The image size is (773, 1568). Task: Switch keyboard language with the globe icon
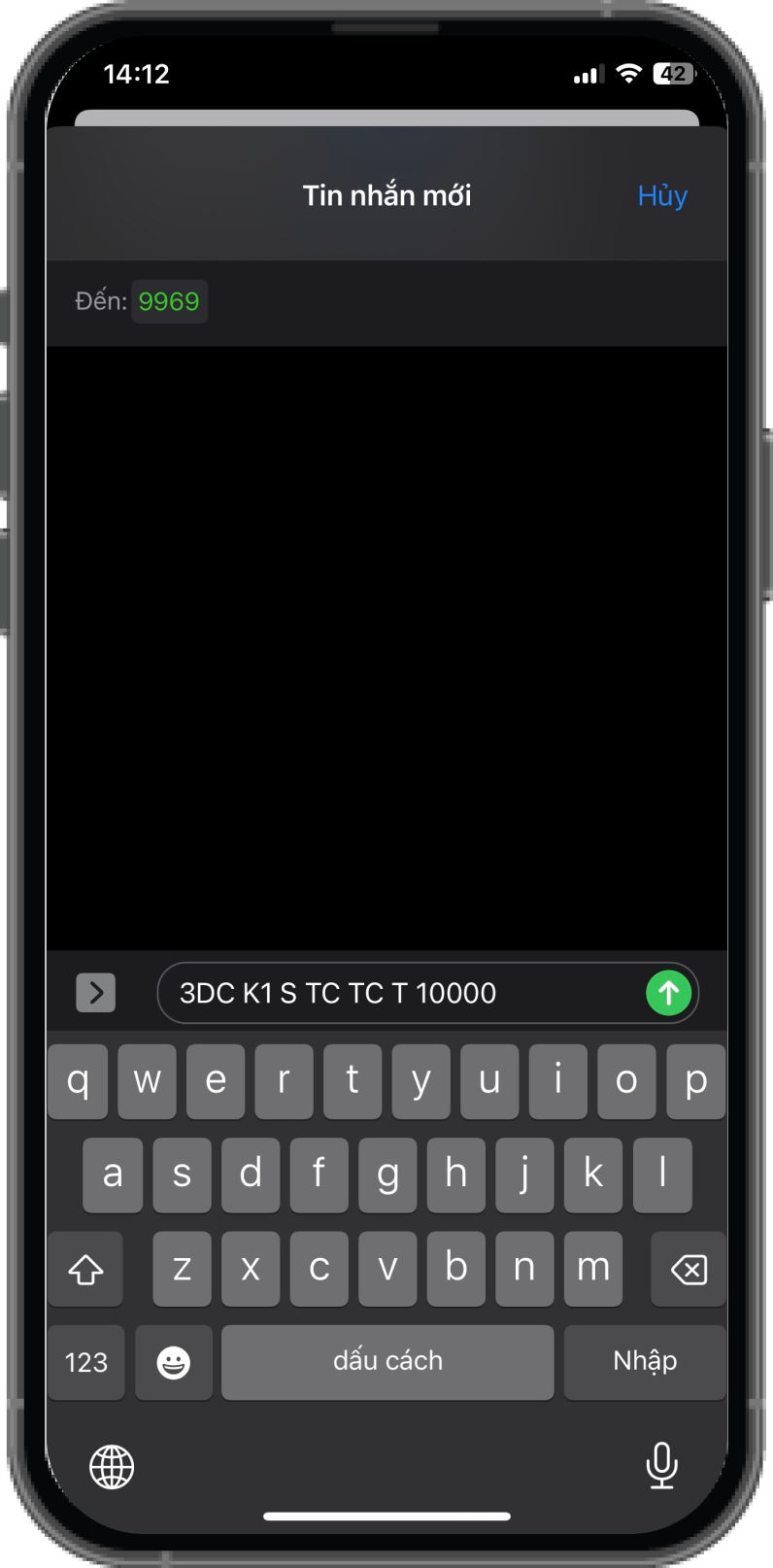coord(113,1466)
